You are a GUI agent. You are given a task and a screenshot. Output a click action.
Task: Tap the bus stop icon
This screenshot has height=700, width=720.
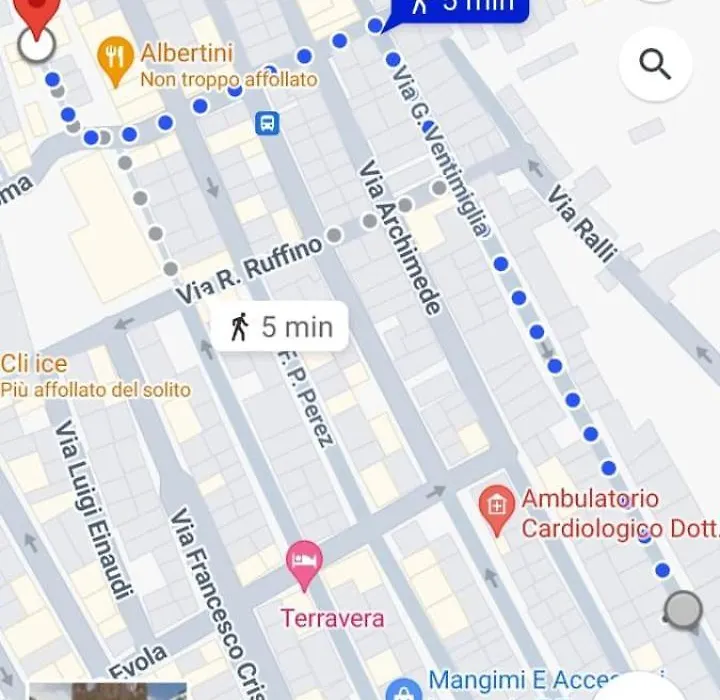[267, 123]
